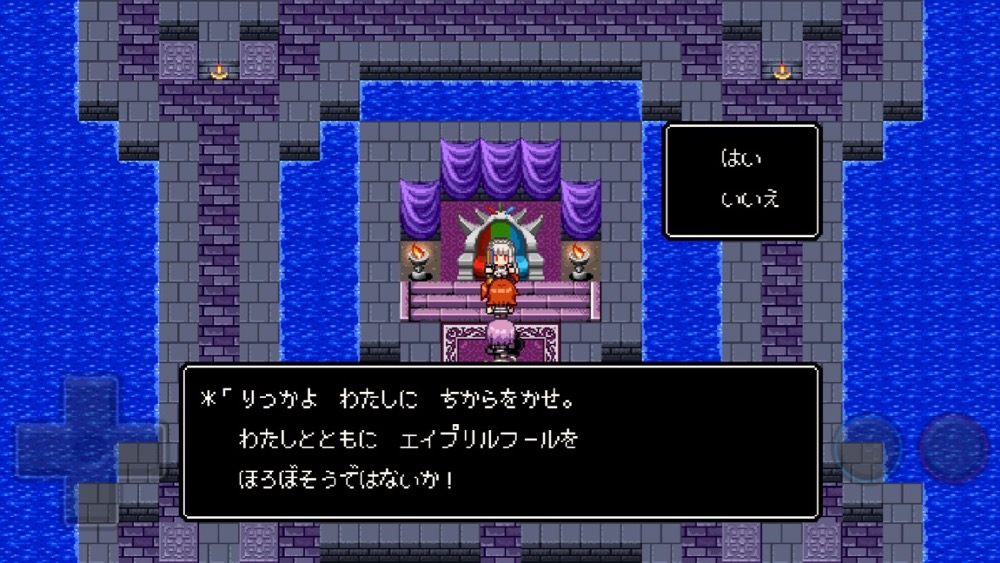1000x563 pixels.
Task: Choose the いいえ (no) option
Action: pyautogui.click(x=749, y=200)
